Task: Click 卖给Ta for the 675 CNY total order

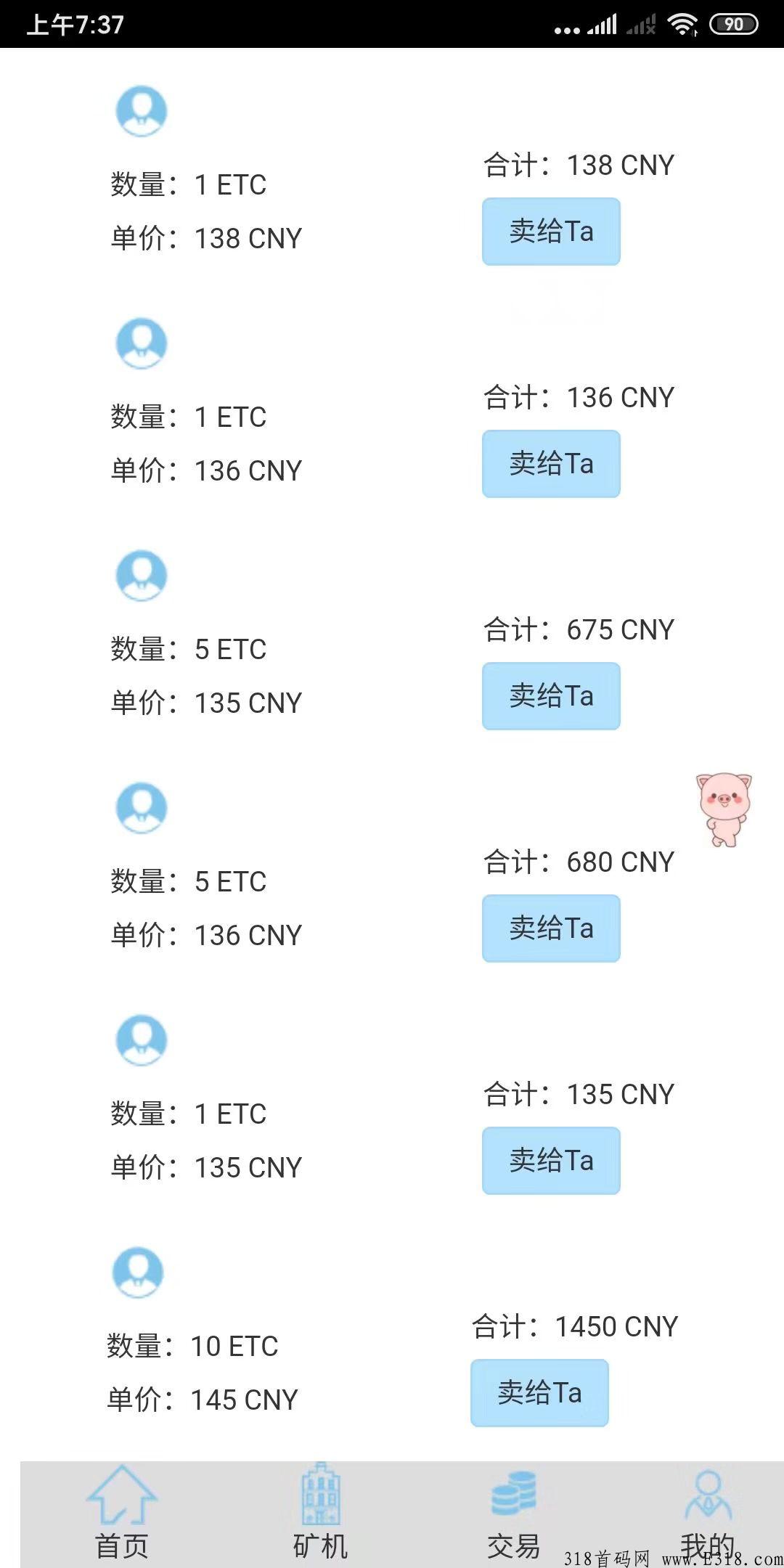Action: tap(550, 695)
